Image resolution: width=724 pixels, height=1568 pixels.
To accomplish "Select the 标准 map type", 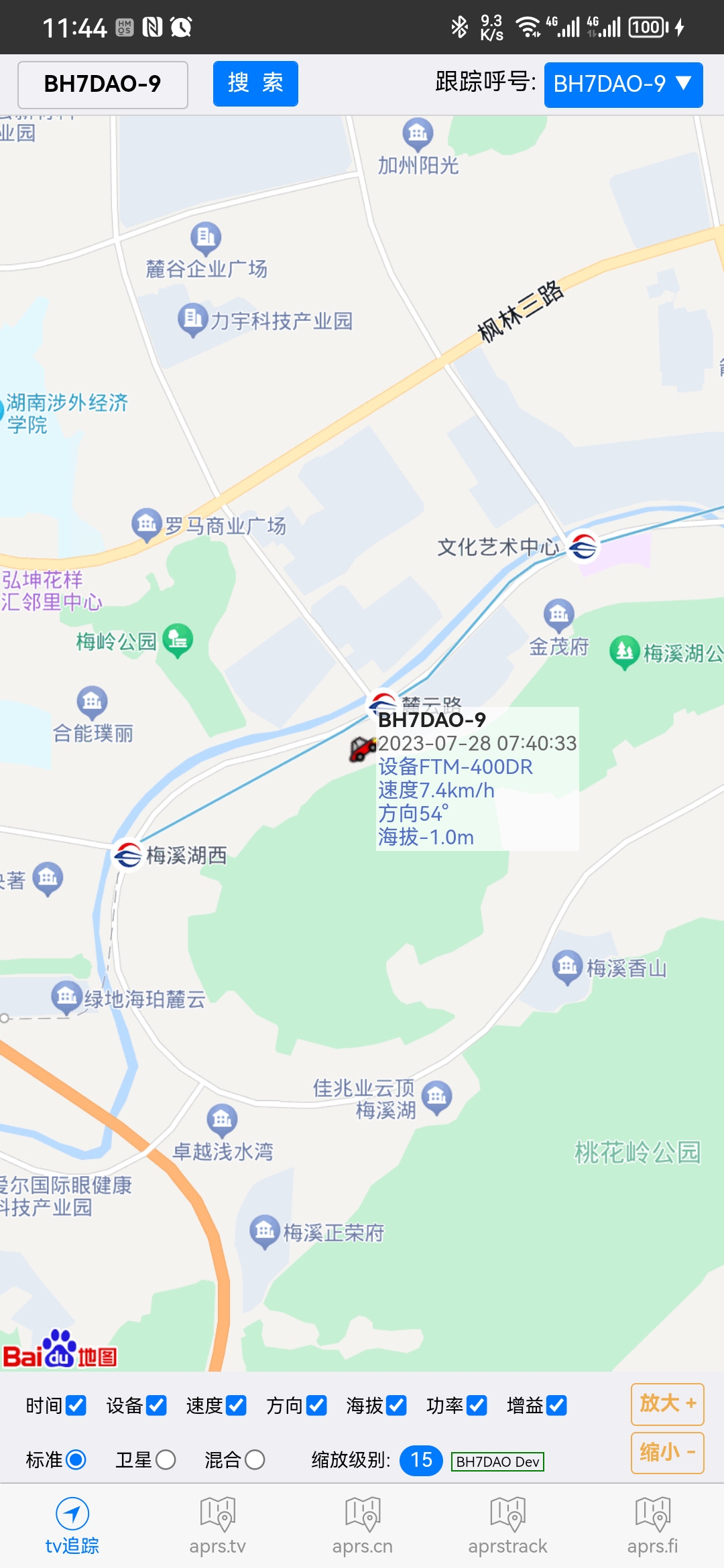I will pos(76,1459).
